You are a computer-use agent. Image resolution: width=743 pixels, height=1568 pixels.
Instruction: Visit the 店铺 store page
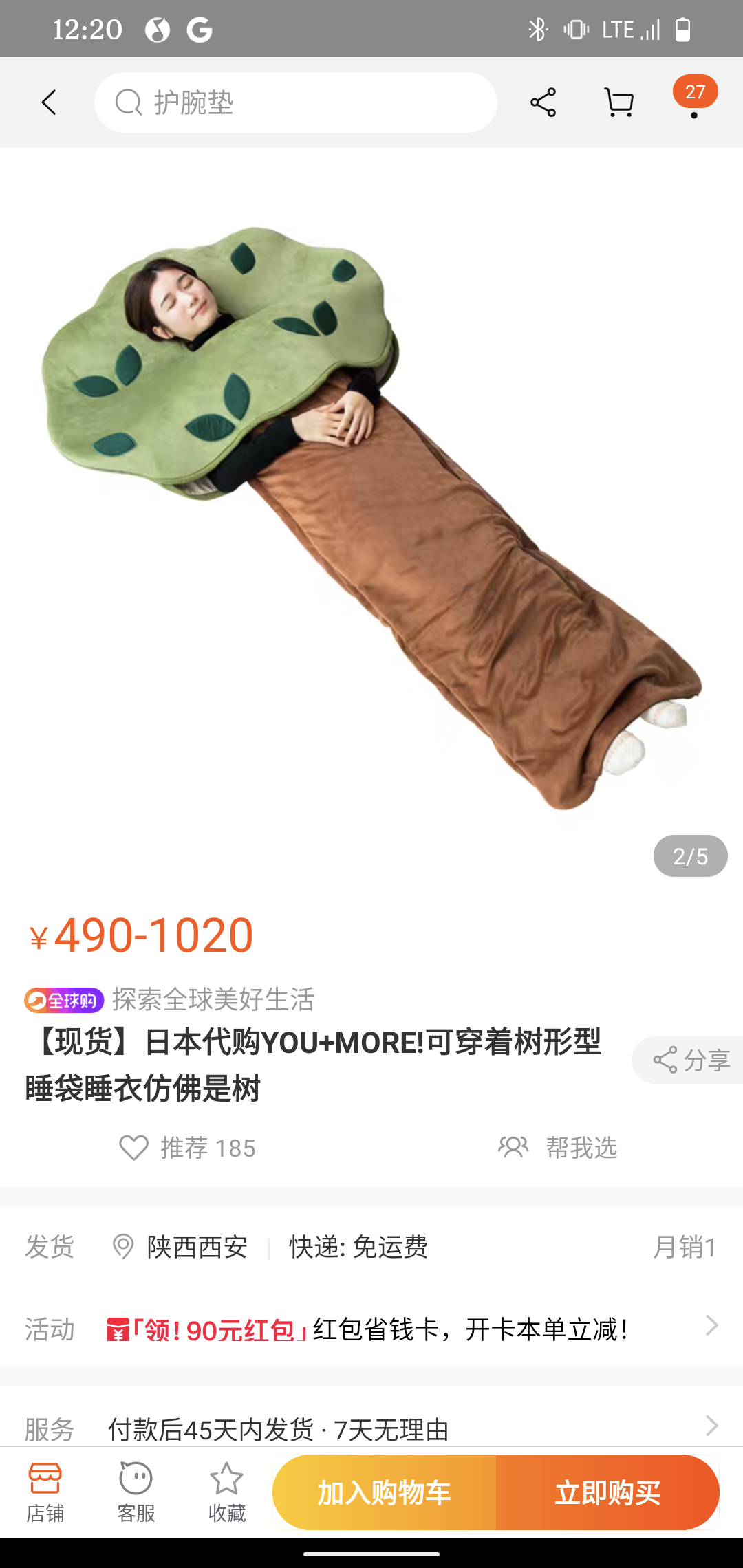[45, 1492]
